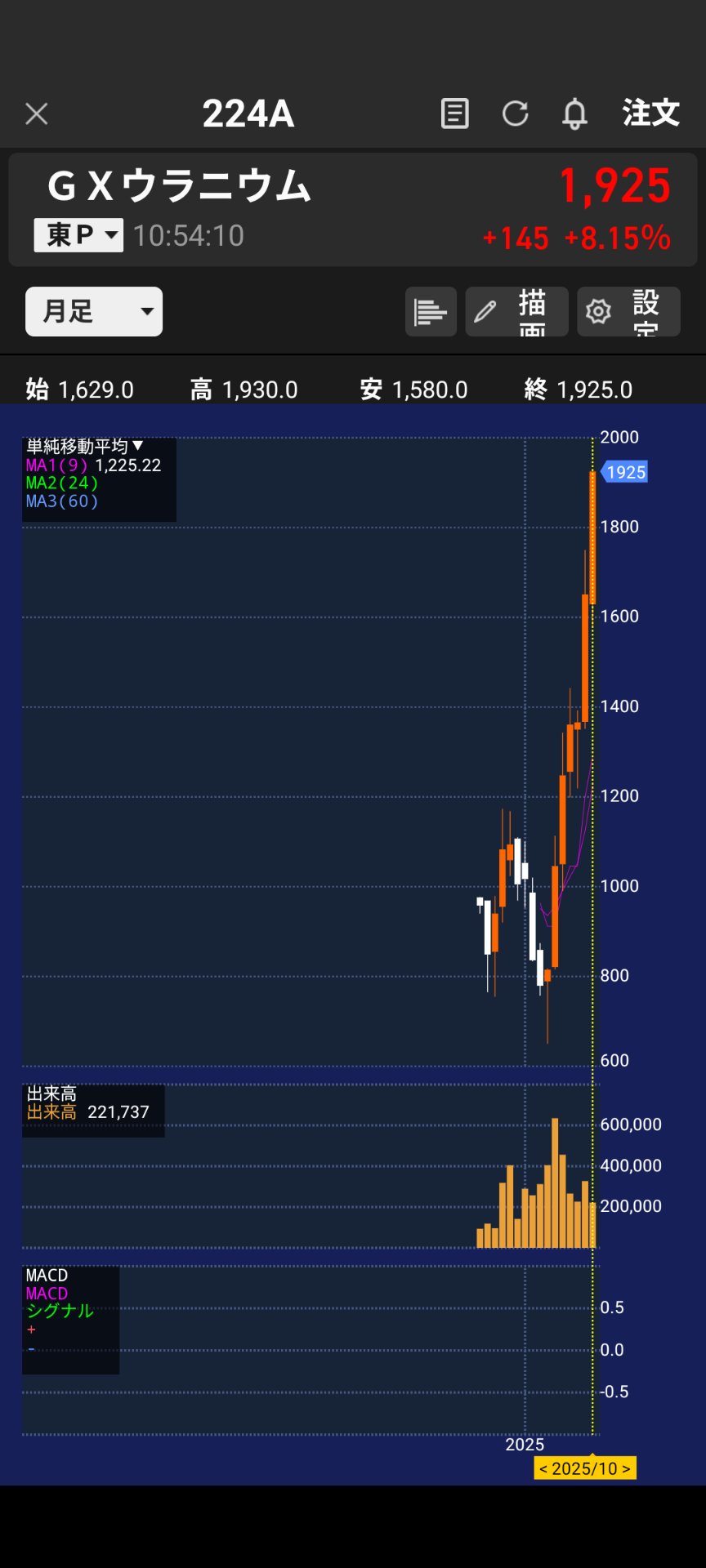The width and height of the screenshot is (706, 1568).
Task: Open the 東P market dropdown
Action: [x=78, y=235]
